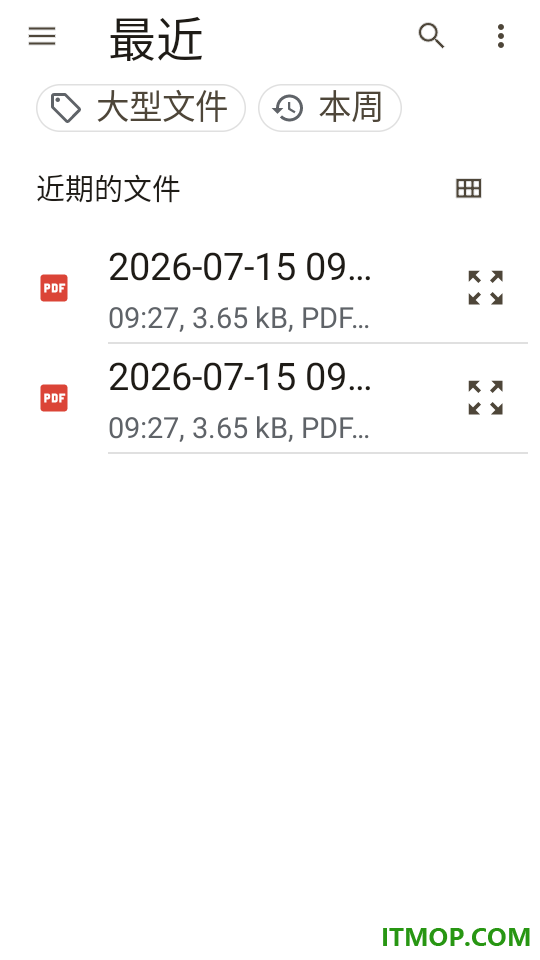540x960 pixels.
Task: Select the 本周 filter chip
Action: tap(329, 108)
